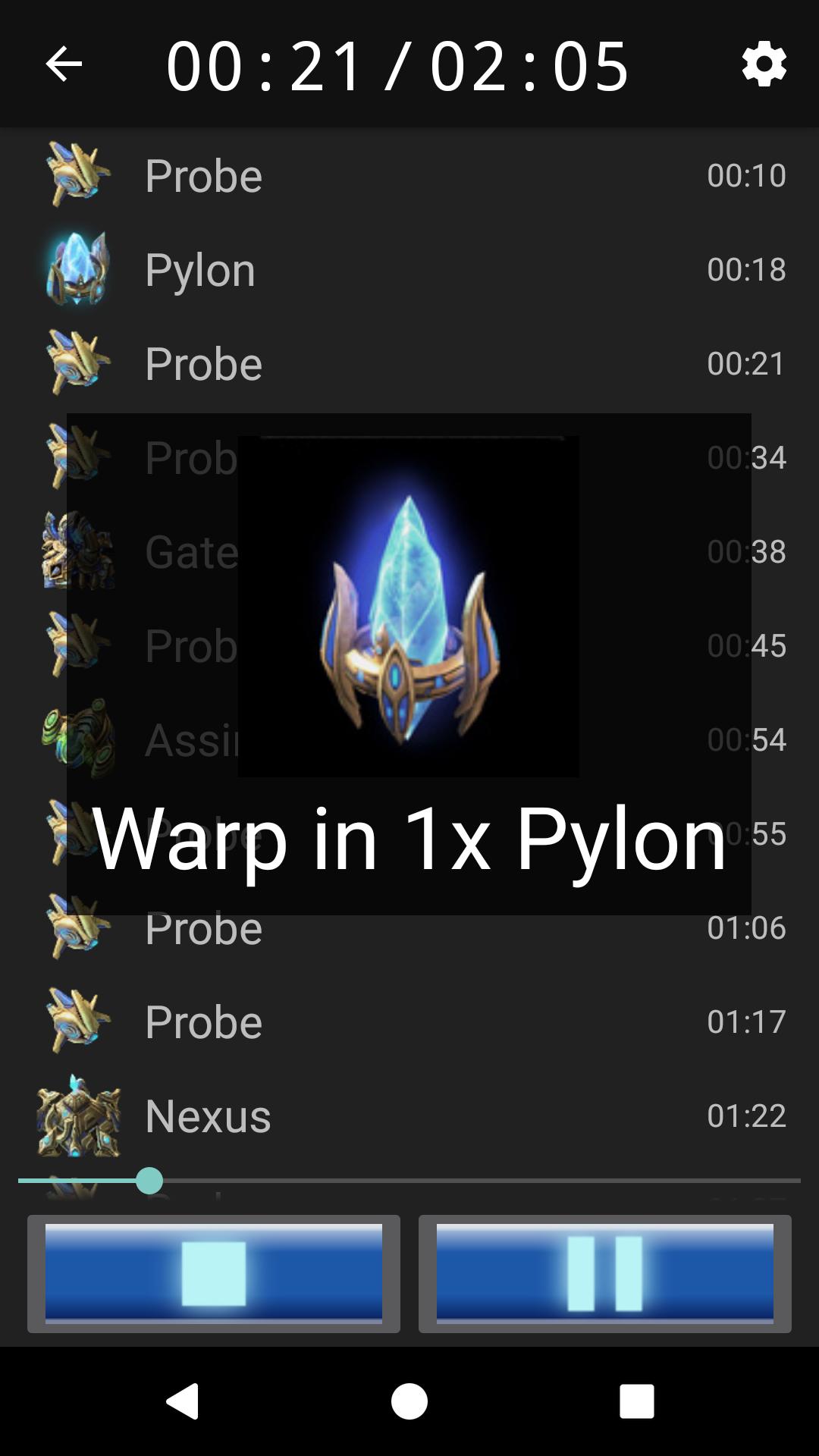
Task: Select the Probe step at 00:10
Action: pyautogui.click(x=409, y=175)
